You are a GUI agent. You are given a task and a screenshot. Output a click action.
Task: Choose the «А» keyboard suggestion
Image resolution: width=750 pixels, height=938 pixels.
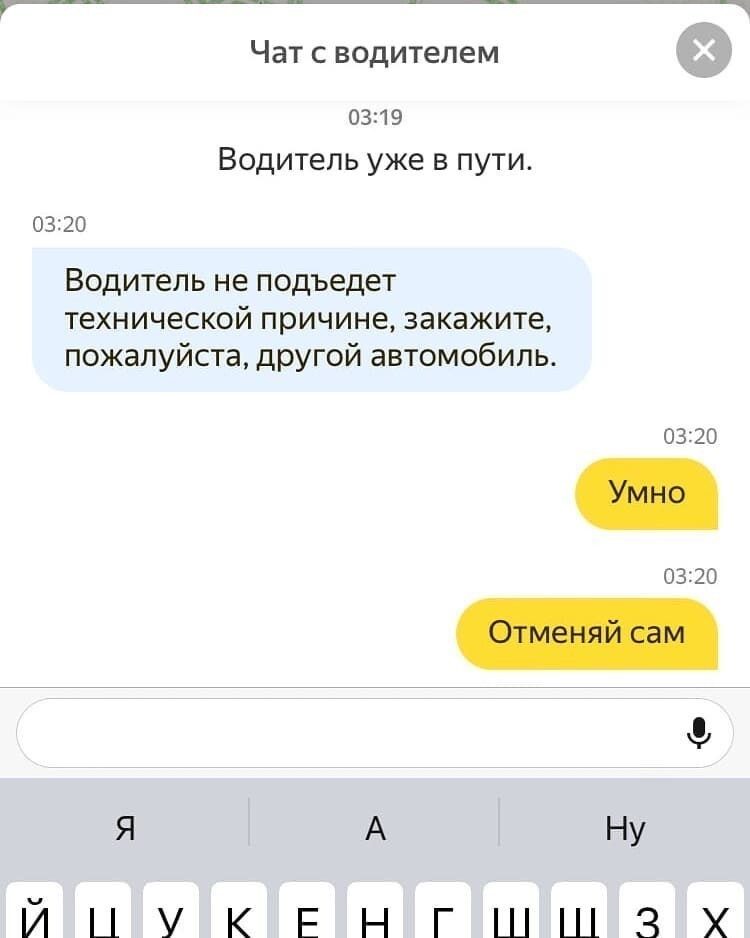(x=375, y=828)
